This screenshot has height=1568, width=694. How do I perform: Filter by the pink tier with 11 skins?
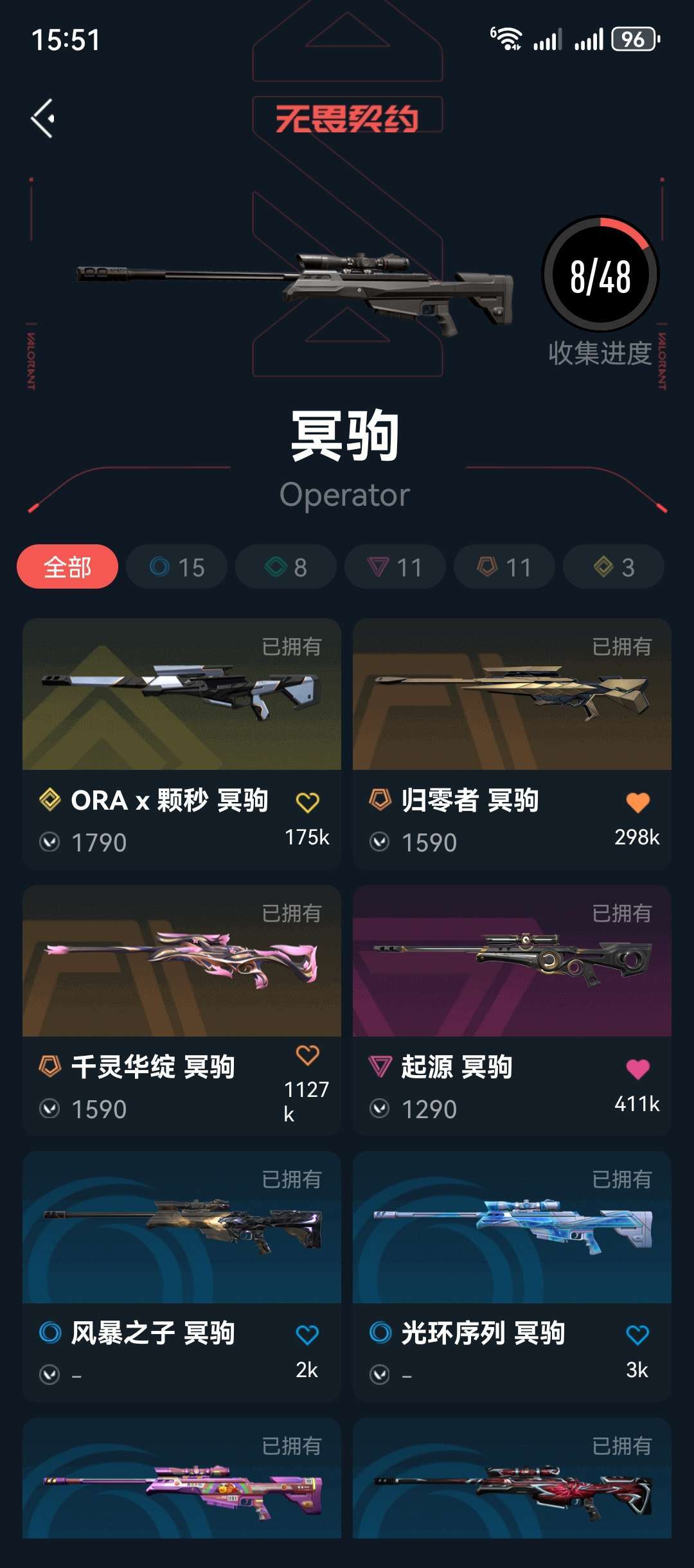tap(395, 567)
